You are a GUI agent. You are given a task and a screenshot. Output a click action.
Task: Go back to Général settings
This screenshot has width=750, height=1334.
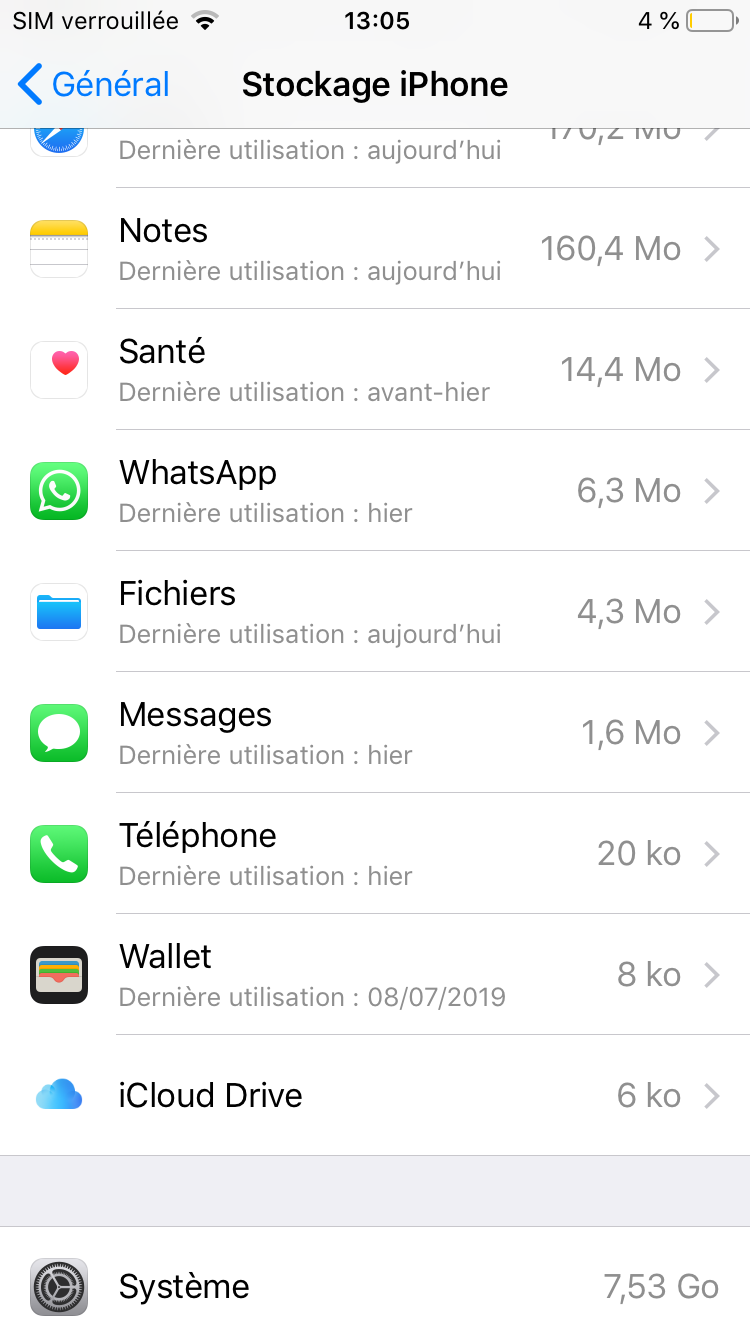[x=94, y=85]
